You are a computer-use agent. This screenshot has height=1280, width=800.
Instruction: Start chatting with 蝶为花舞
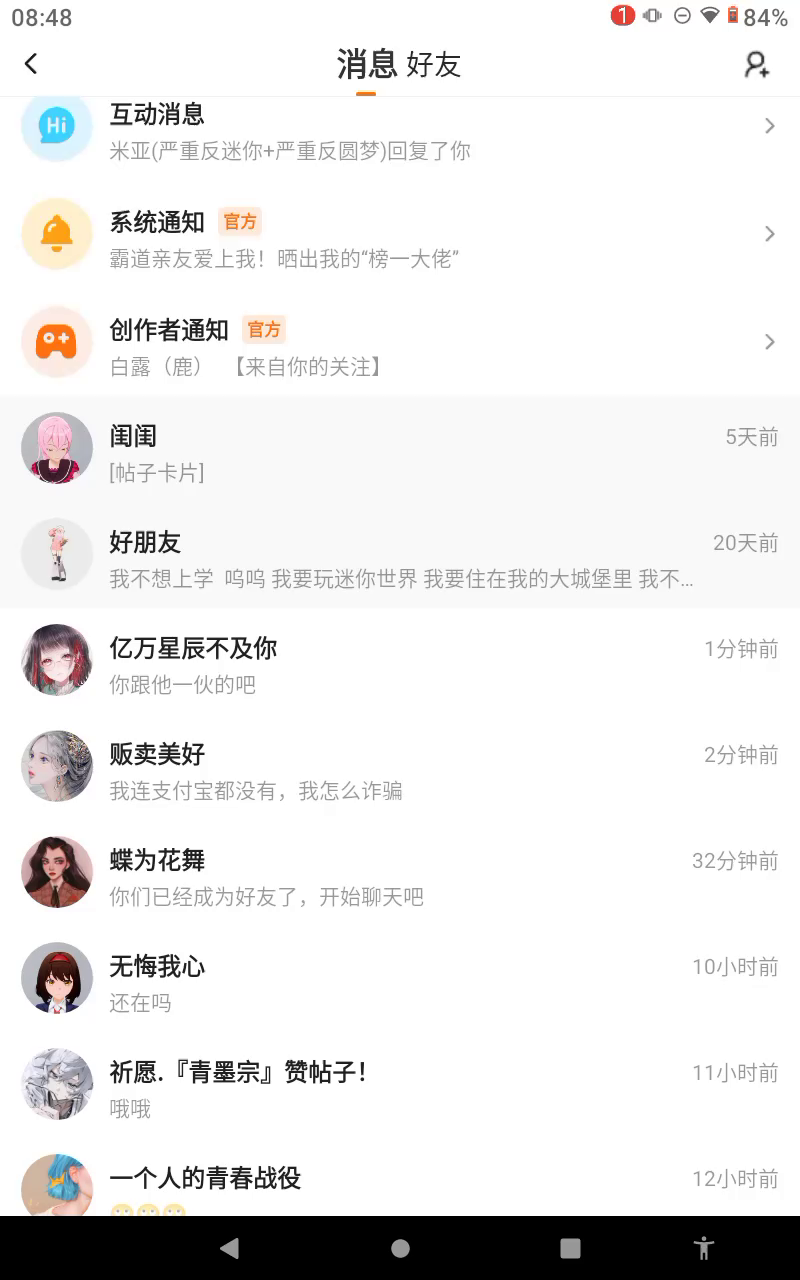point(400,874)
